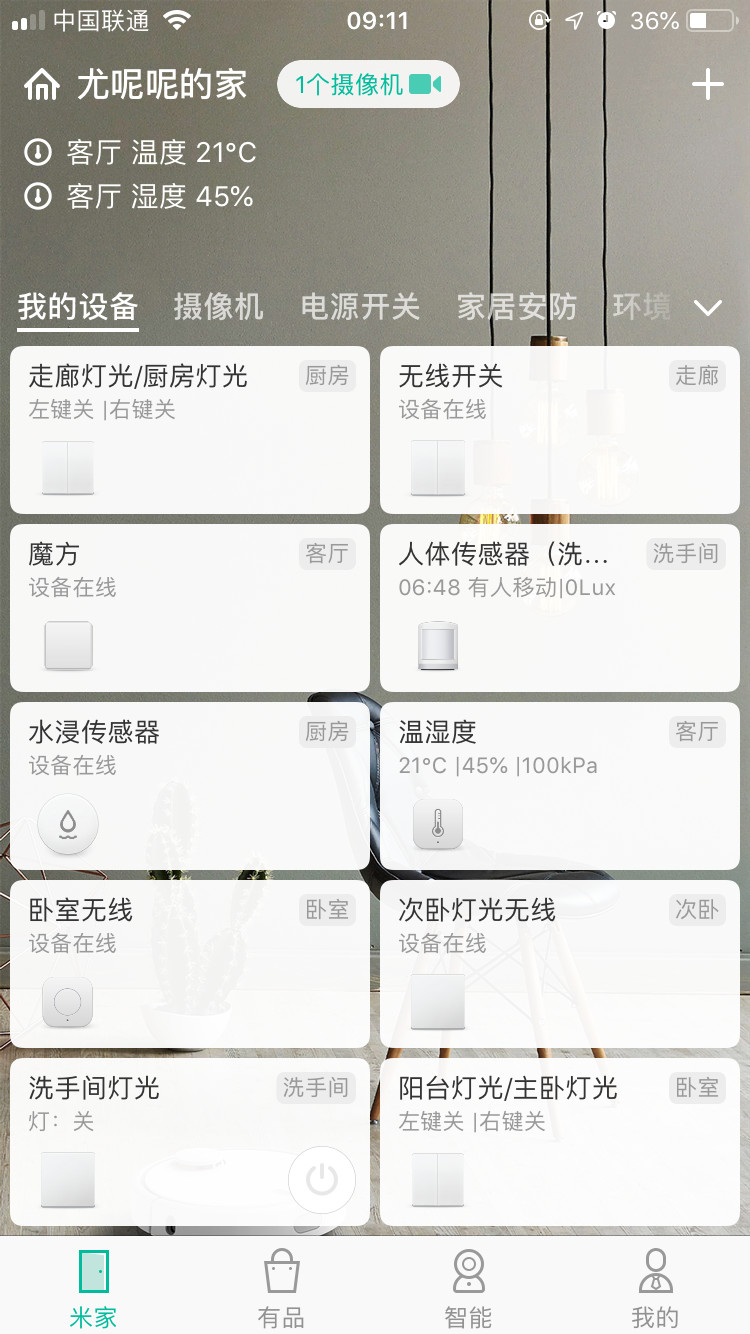This screenshot has height=1334, width=750.
Task: Tap the water drop icon on 水浸传感器 card
Action: tap(67, 824)
